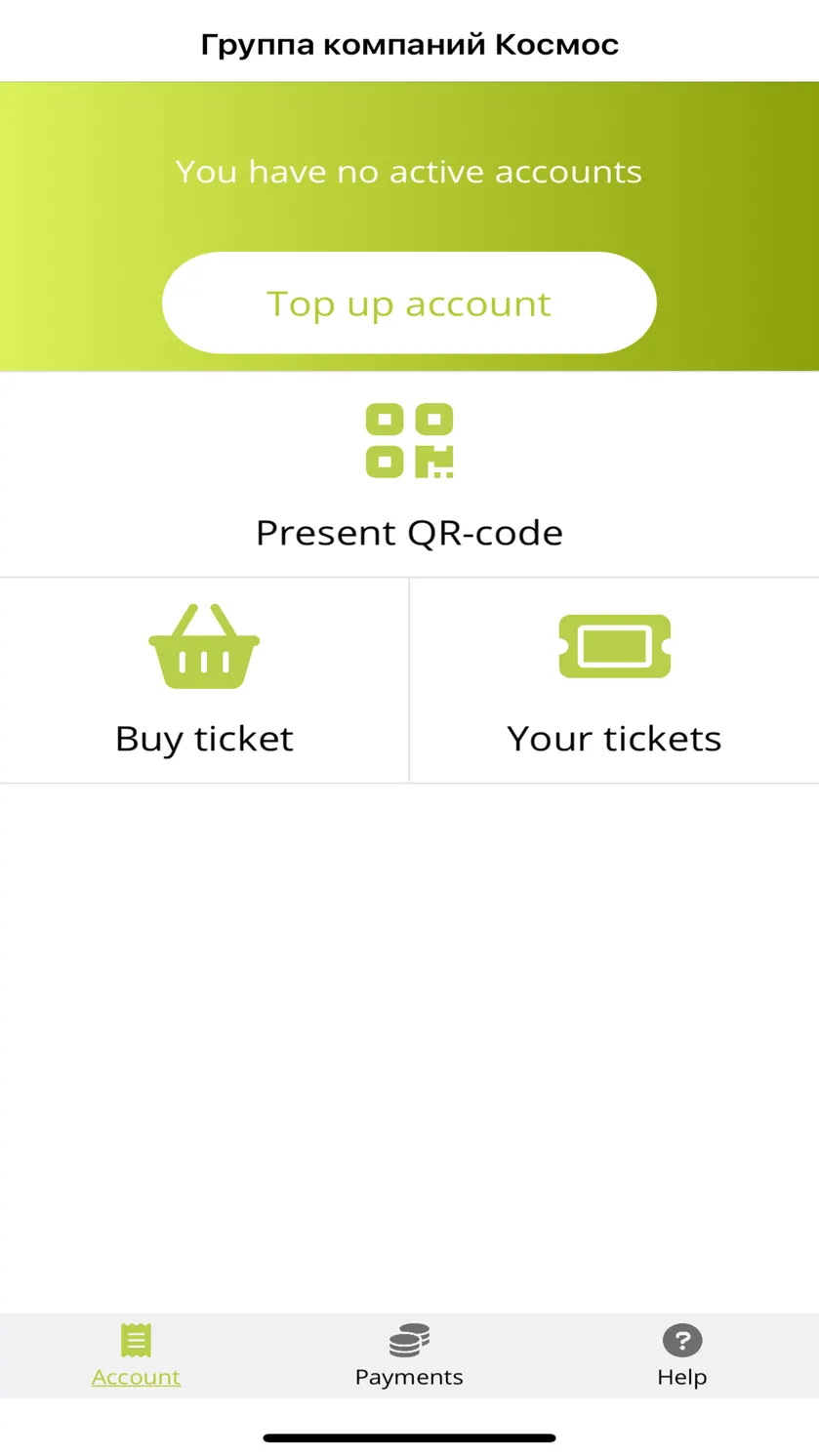Viewport: 819px width, 1456px height.
Task: Tap the Top up account button
Action: [x=409, y=303]
